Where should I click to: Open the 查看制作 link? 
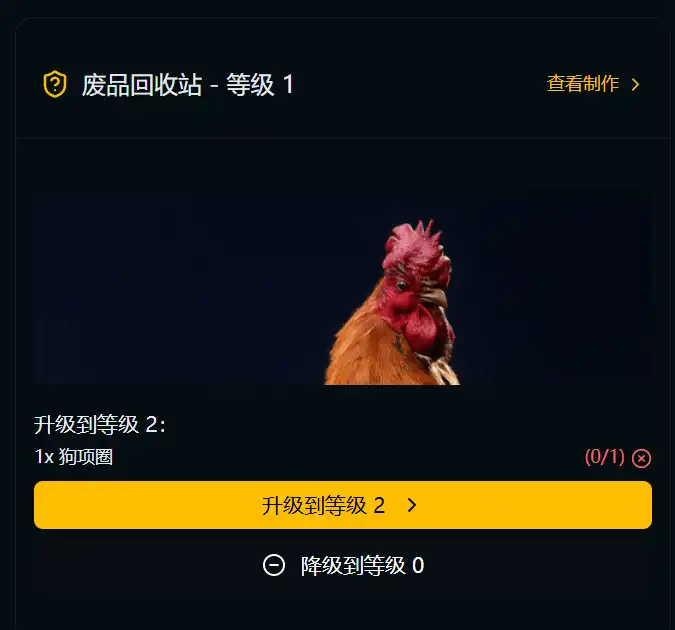(592, 84)
